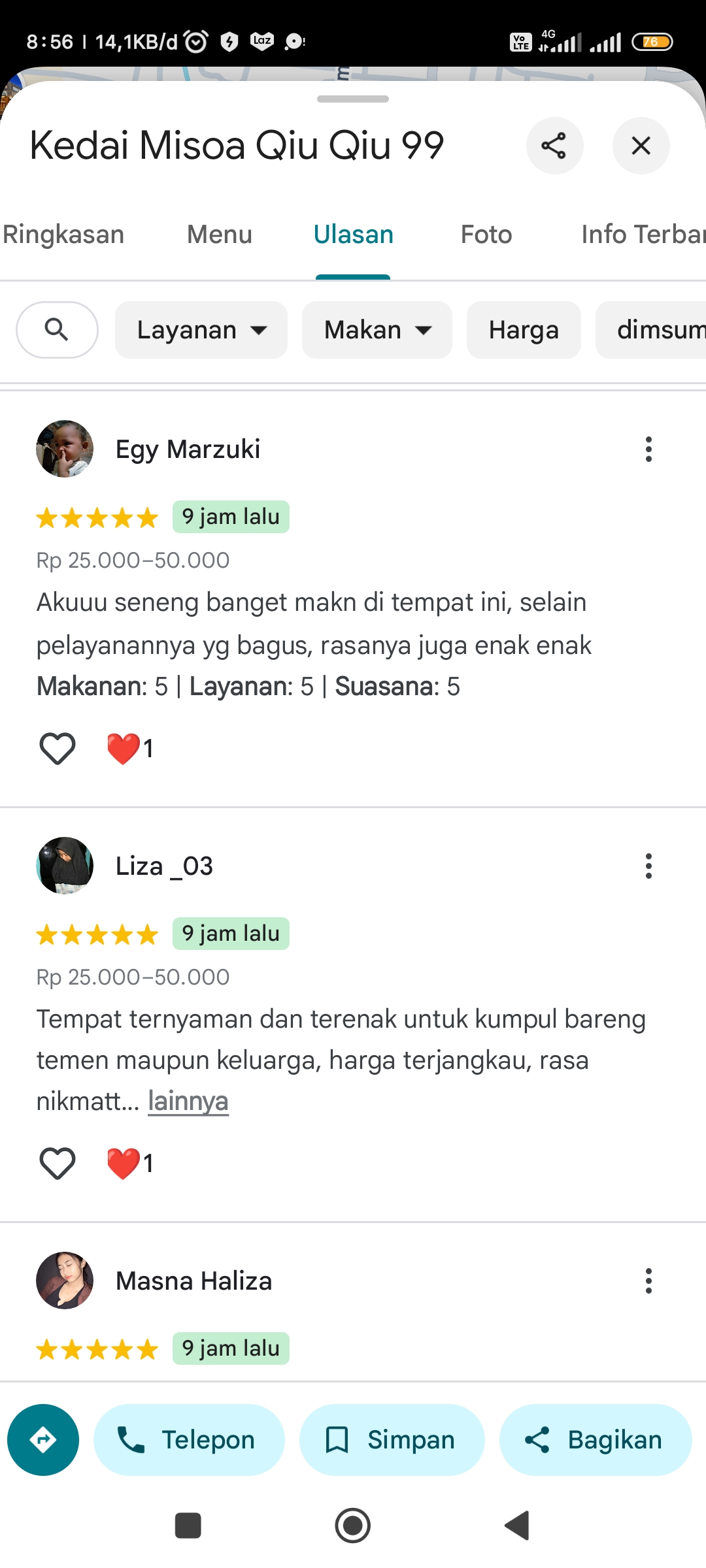Open the Foto tab
Image resolution: width=706 pixels, height=1568 pixels.
(x=486, y=235)
